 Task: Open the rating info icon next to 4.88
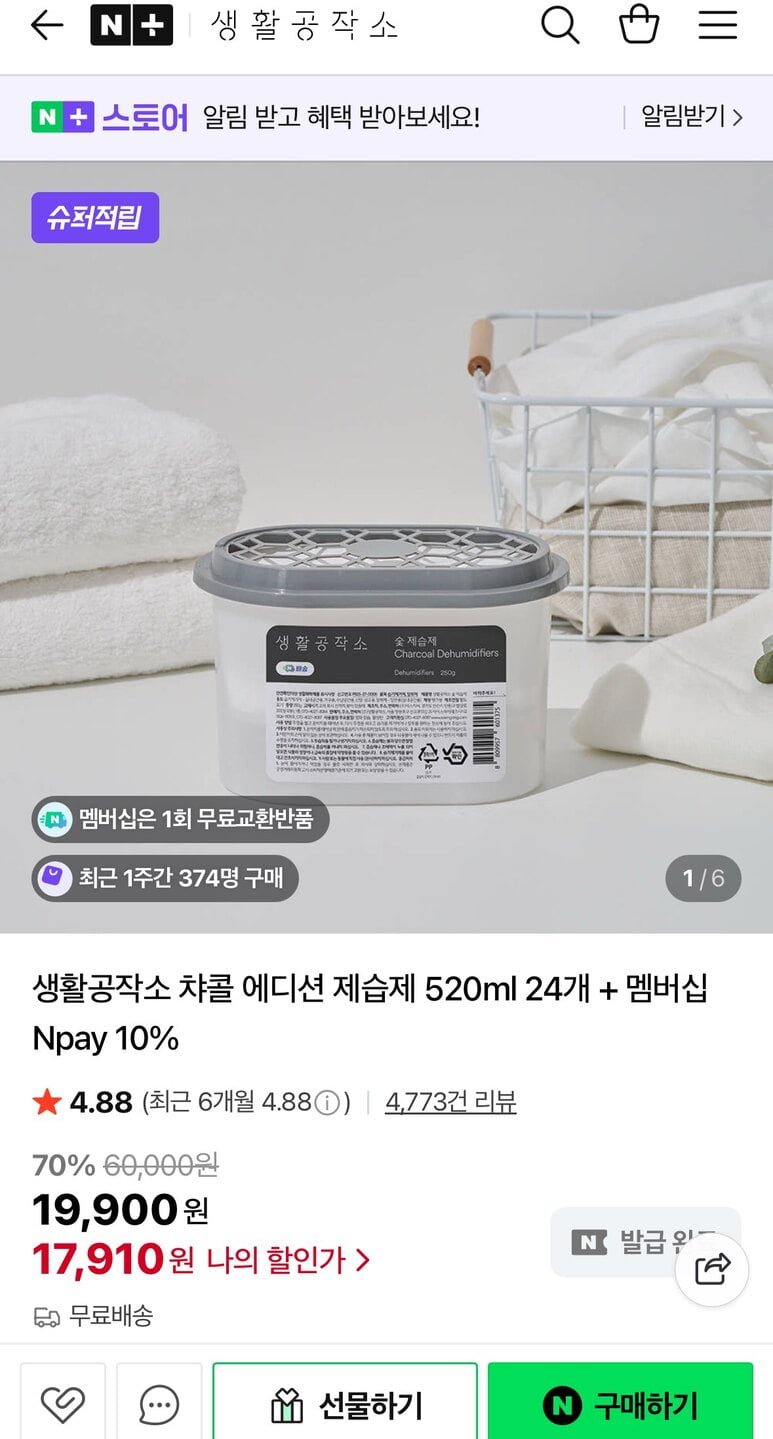tap(327, 1103)
